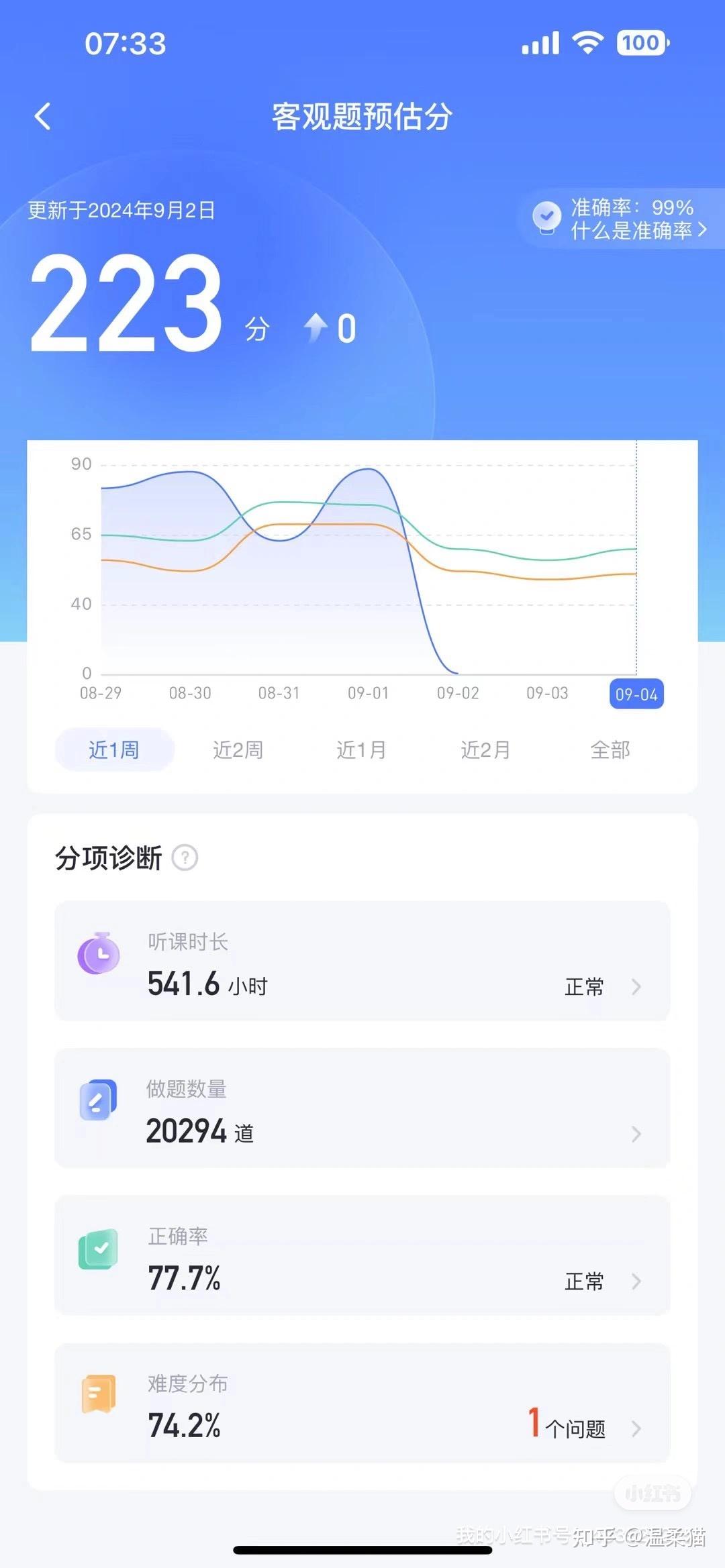The width and height of the screenshot is (725, 1568).
Task: Go back using the top-left arrow
Action: (x=43, y=116)
